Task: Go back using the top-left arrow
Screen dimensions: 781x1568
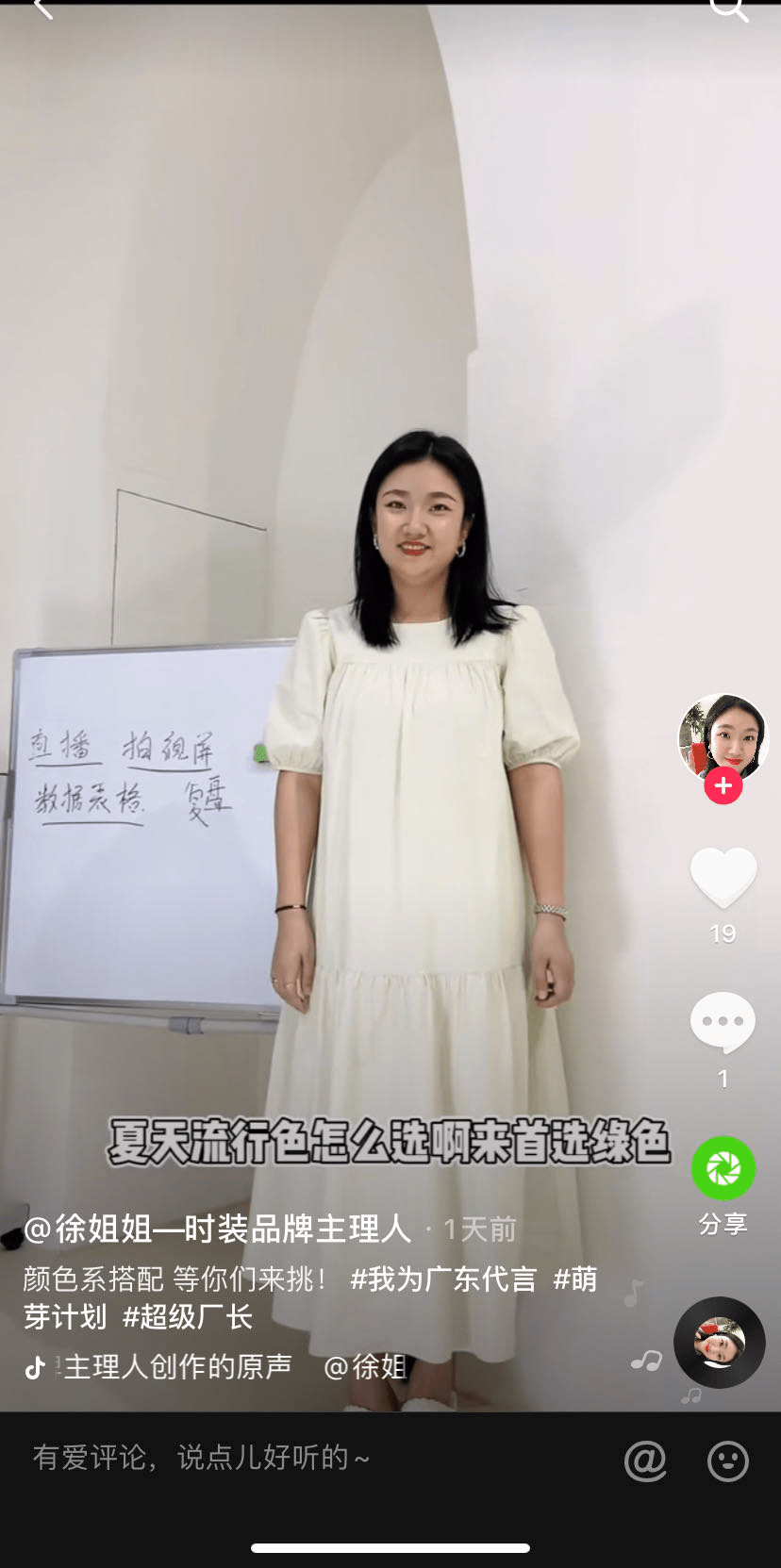Action: click(x=42, y=9)
